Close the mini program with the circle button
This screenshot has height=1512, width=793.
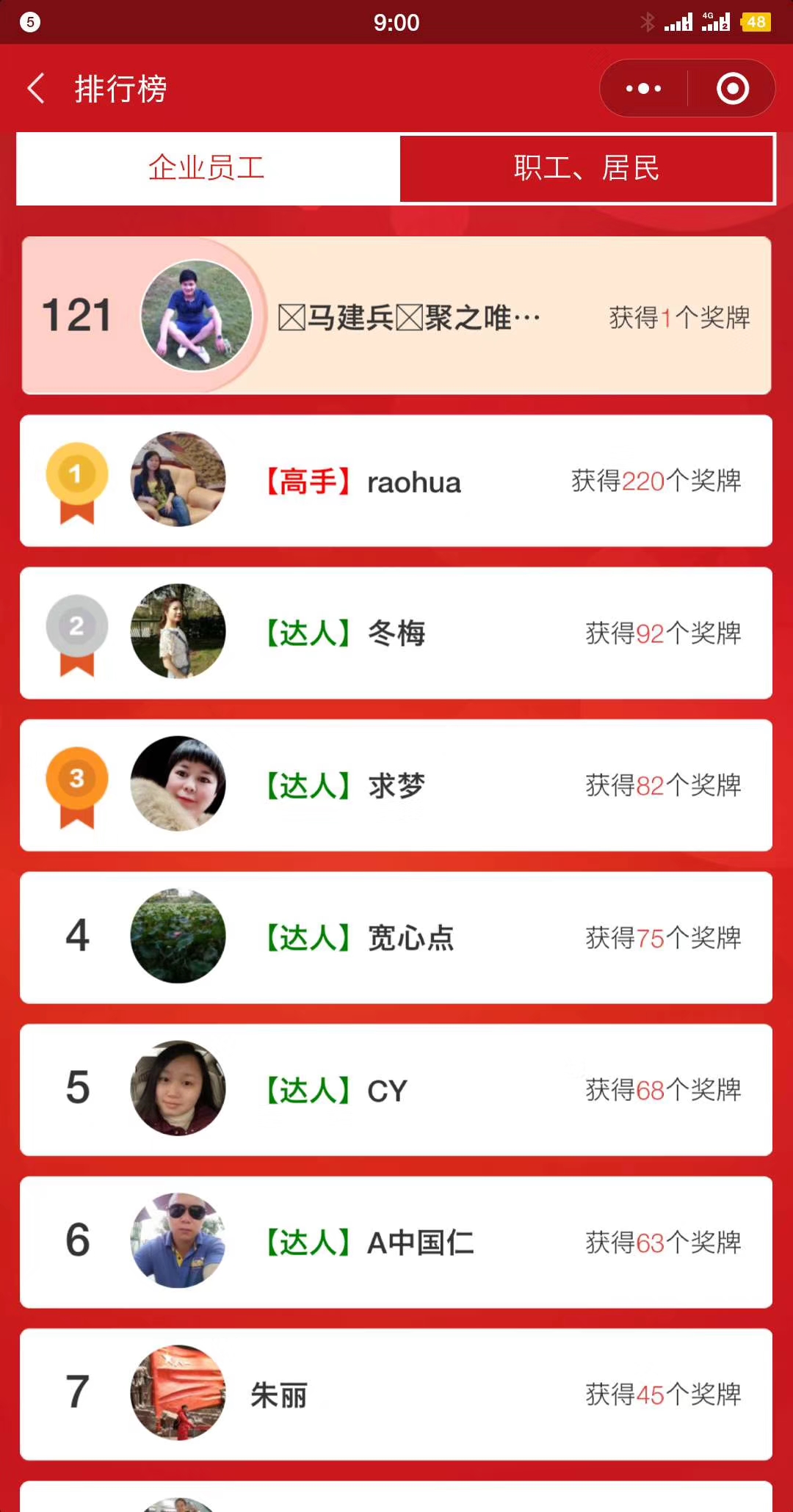[x=732, y=89]
